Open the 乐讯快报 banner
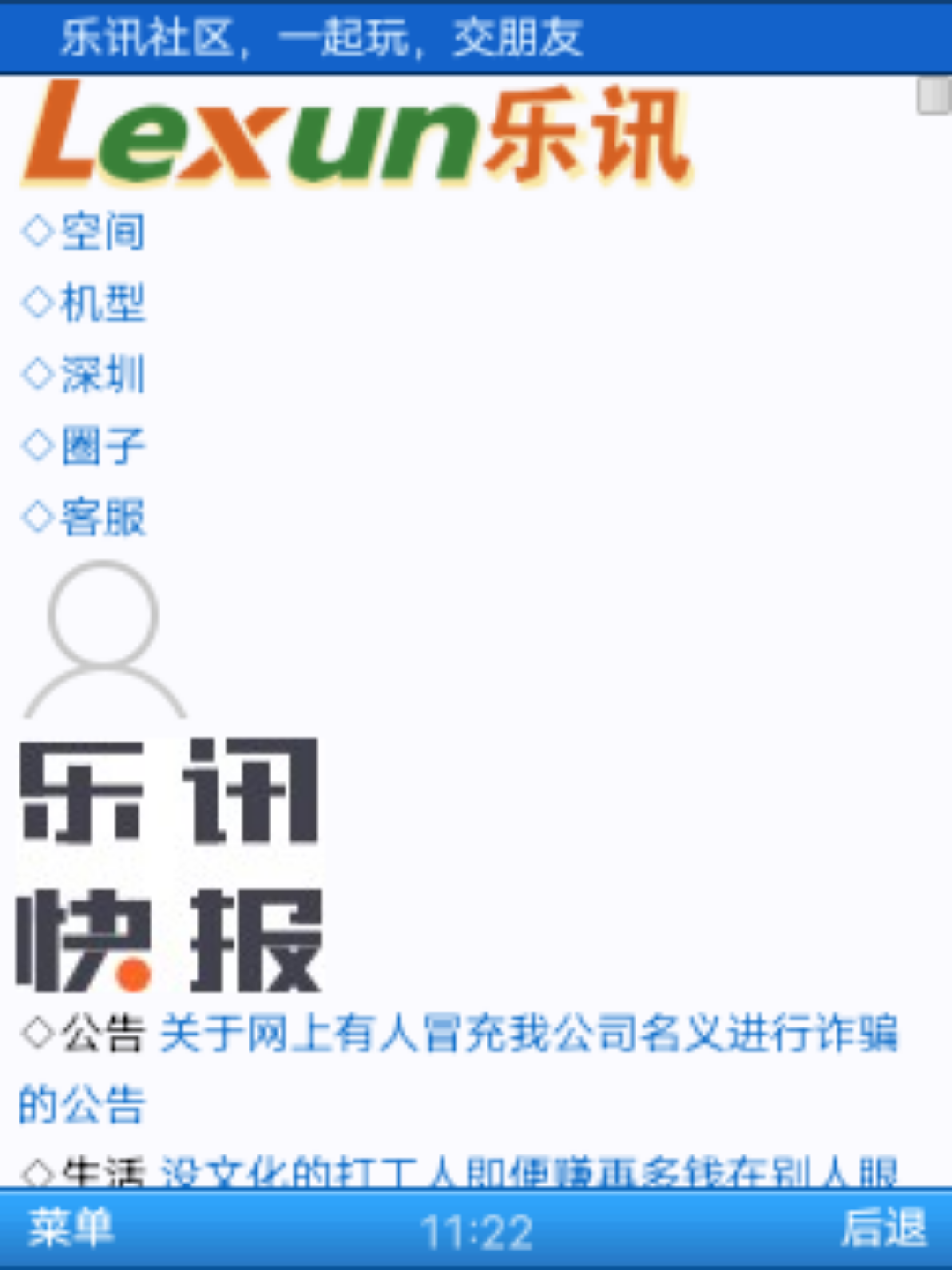The height and width of the screenshot is (1270, 952). point(169,866)
